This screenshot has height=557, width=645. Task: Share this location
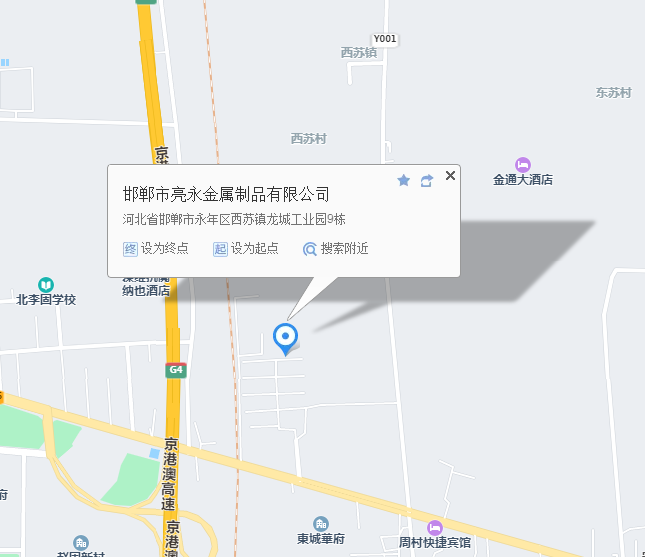pos(427,180)
